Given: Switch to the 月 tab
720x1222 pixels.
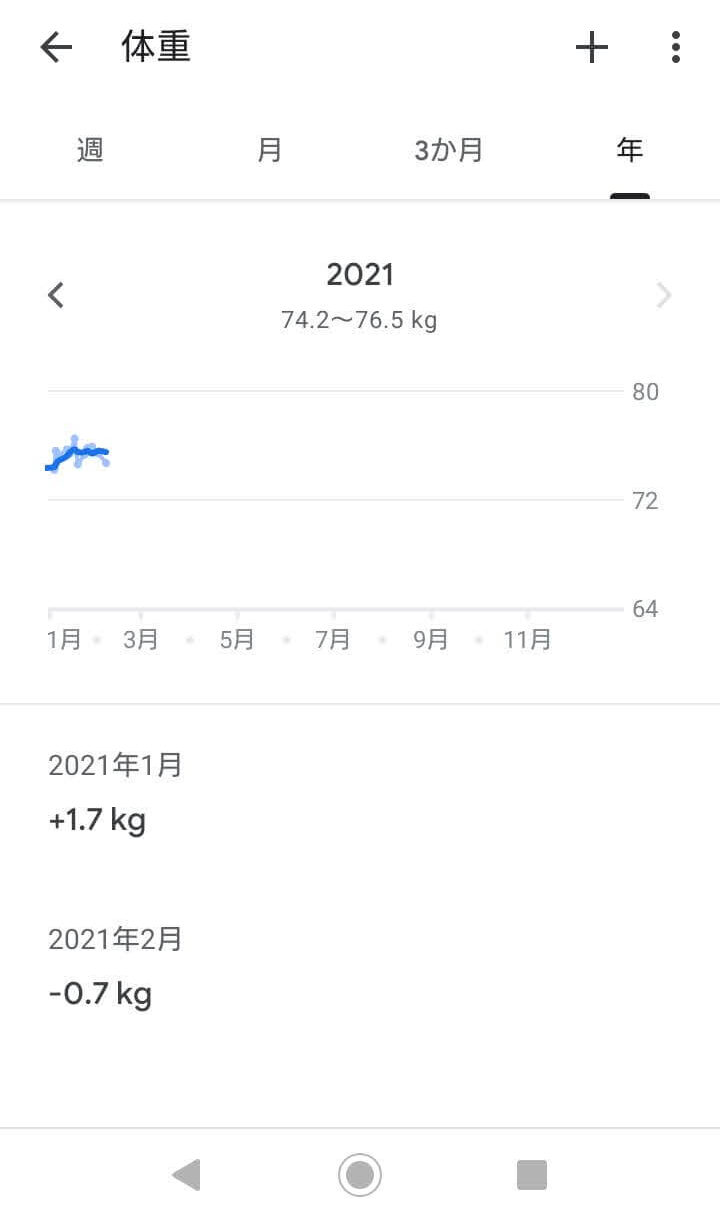Looking at the screenshot, I should 270,150.
